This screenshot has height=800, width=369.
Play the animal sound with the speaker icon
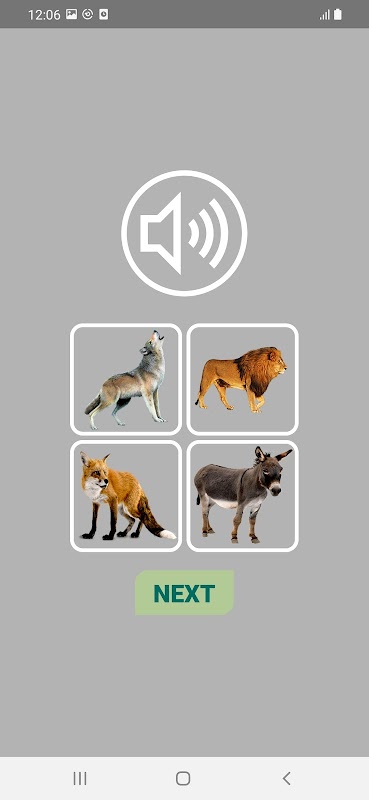coord(184,233)
